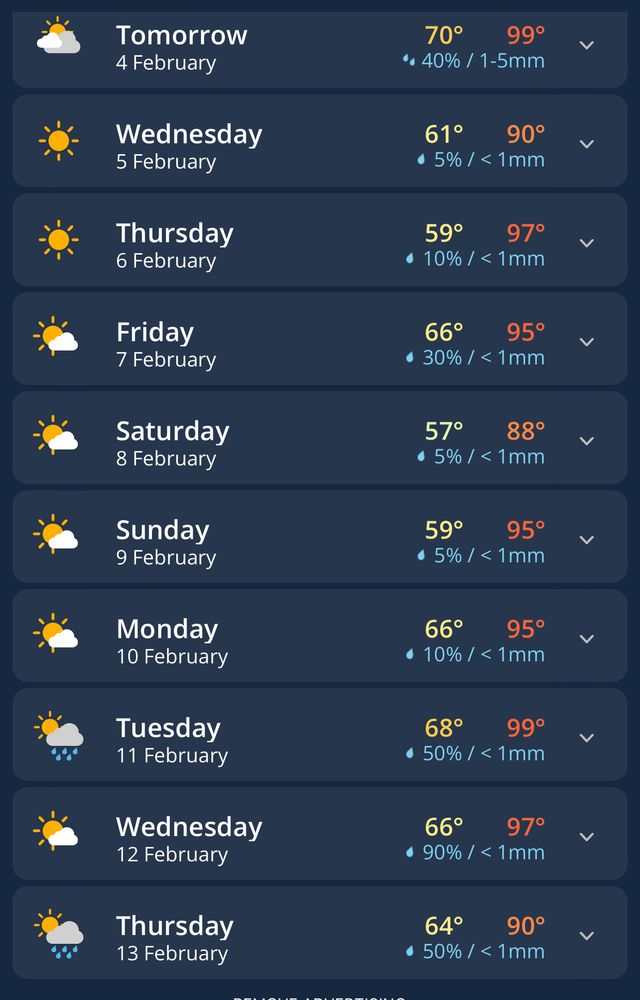
Task: Expand Tomorrow 4 February forecast
Action: (x=586, y=45)
